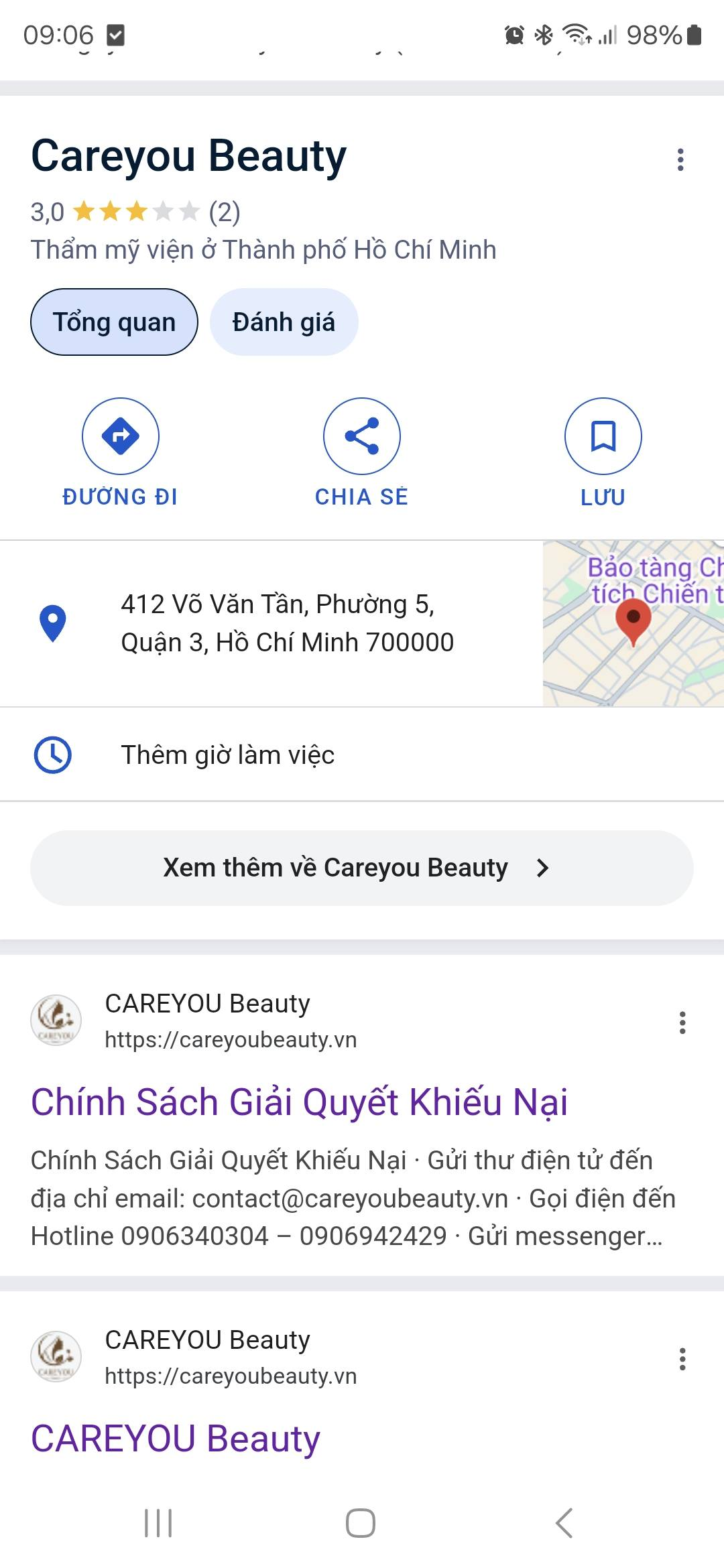Select the Tổng quan tab

[x=114, y=322]
